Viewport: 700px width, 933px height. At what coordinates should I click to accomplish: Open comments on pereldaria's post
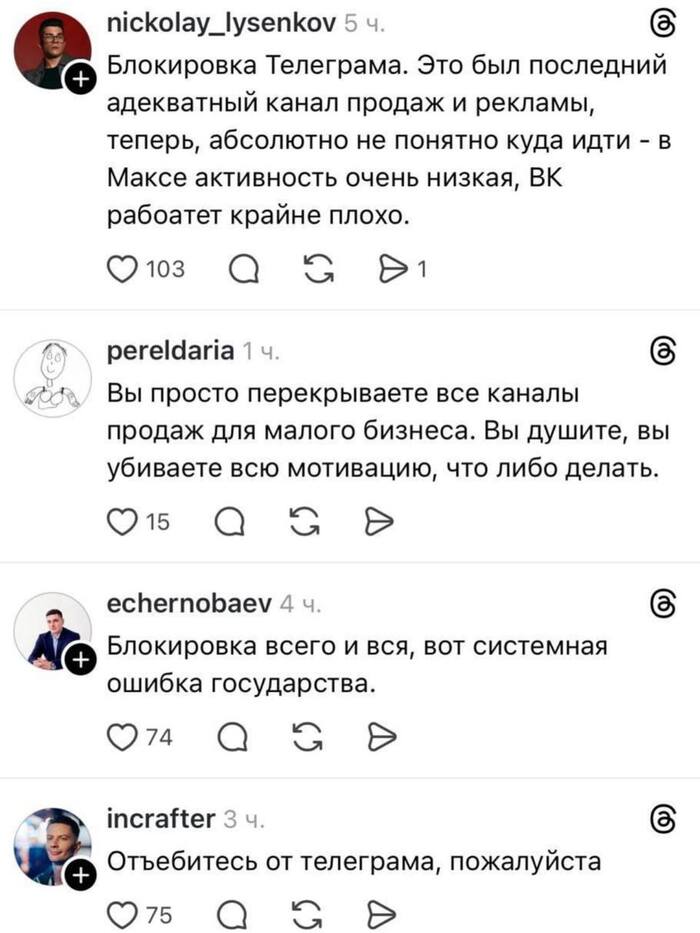(x=230, y=519)
